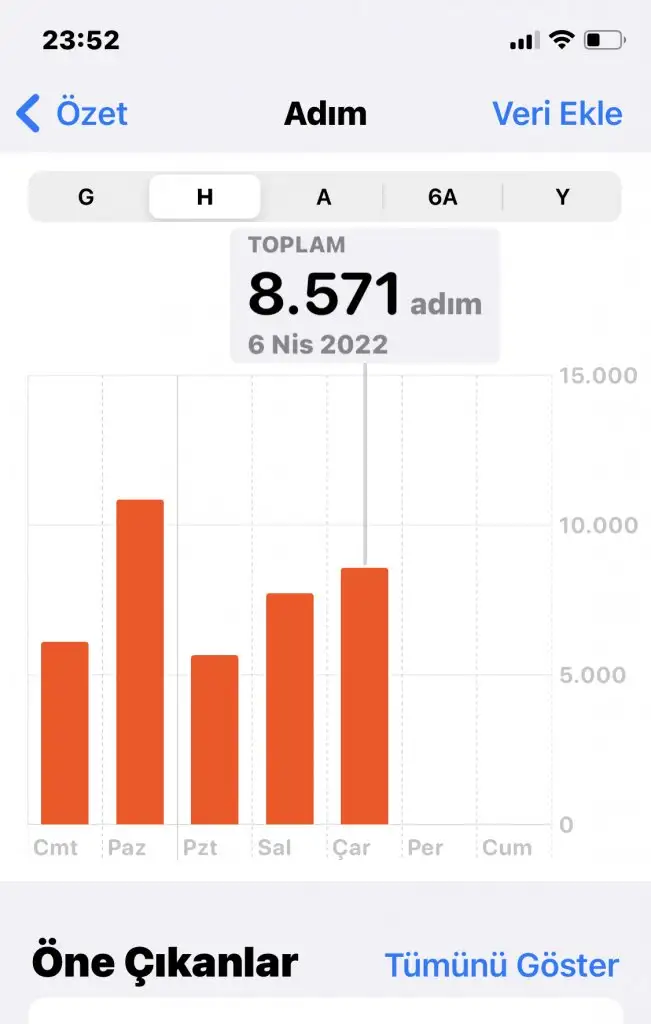
Task: Select the Çar bar in the chart
Action: [x=364, y=696]
